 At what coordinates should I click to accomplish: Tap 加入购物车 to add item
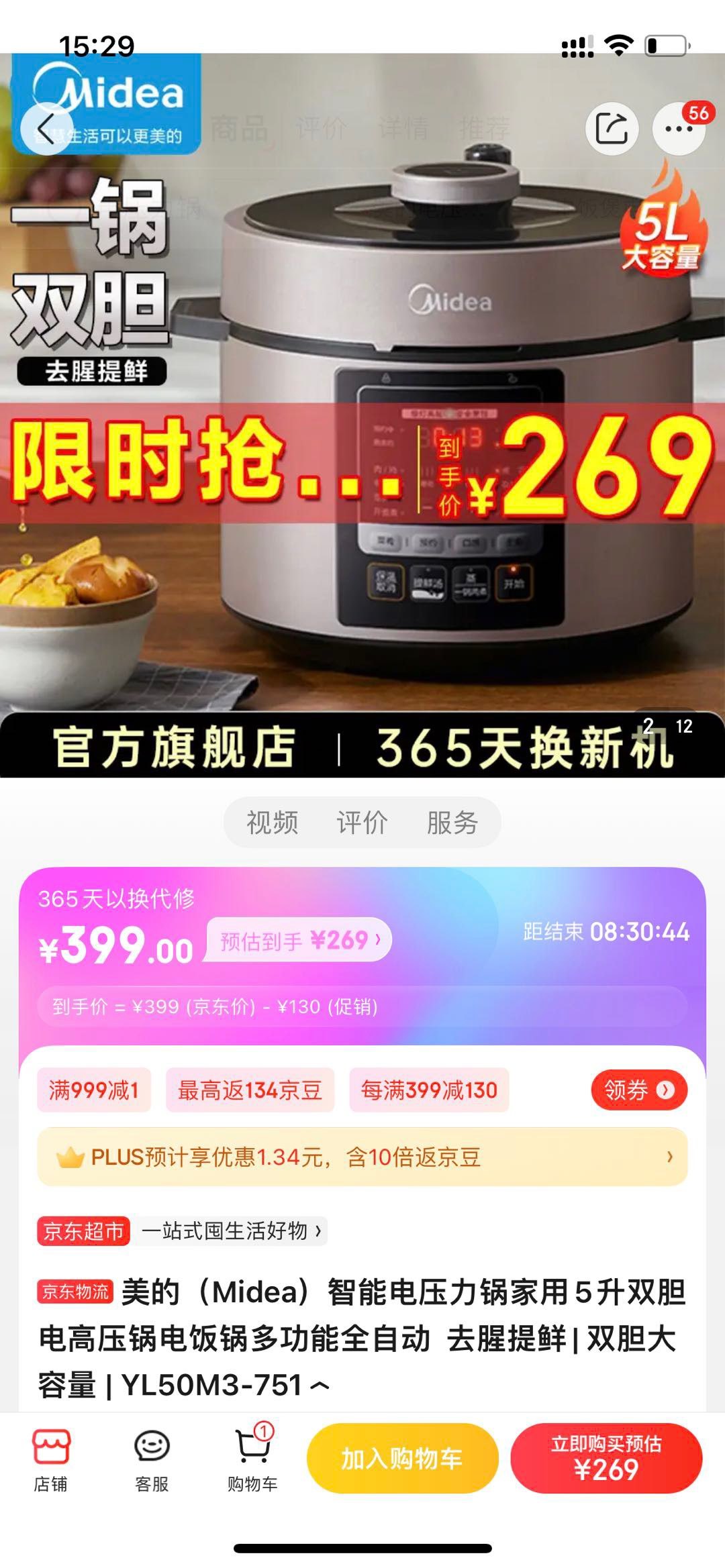pos(402,1459)
